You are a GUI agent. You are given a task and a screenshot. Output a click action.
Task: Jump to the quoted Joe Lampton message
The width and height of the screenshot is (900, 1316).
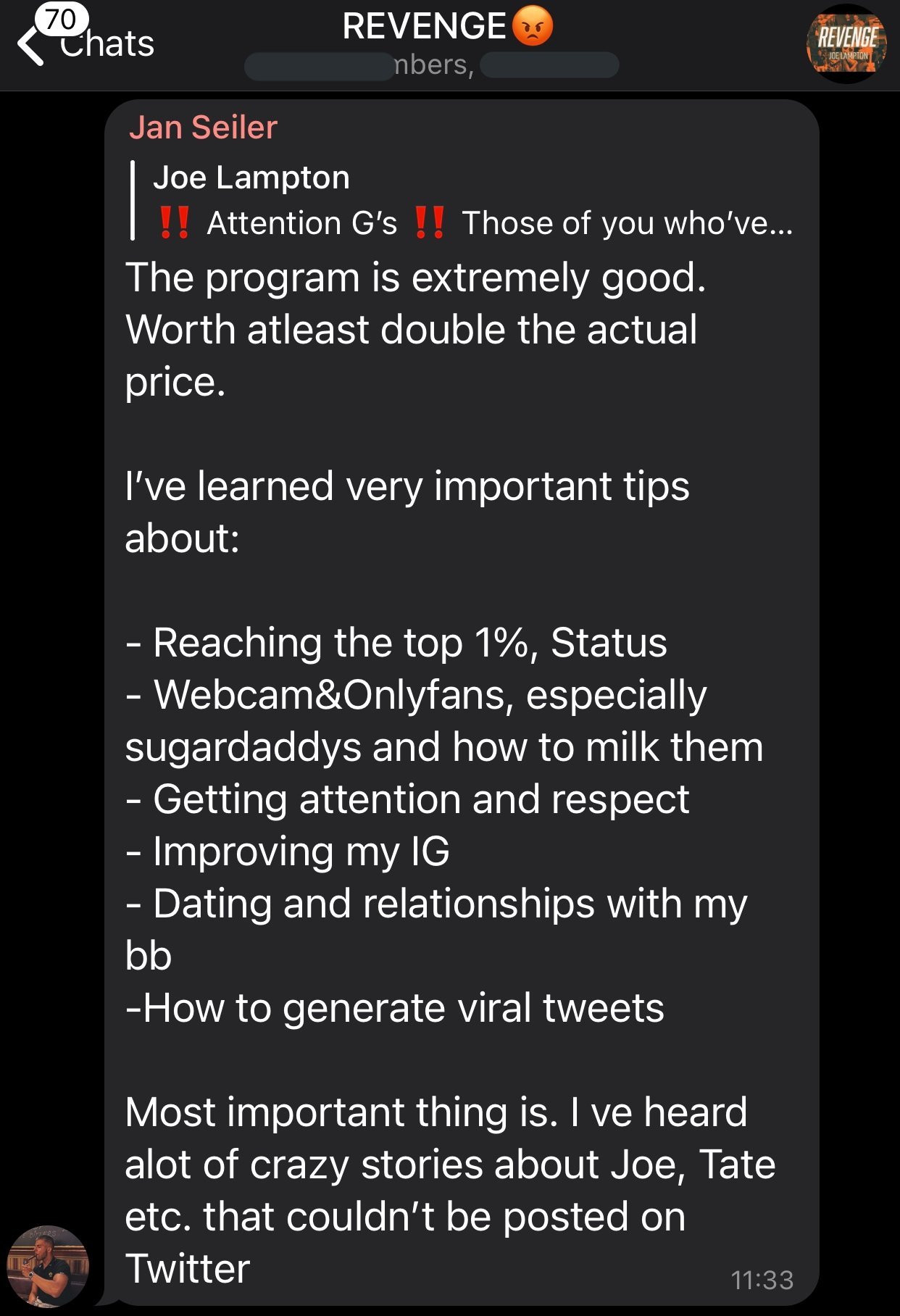(x=464, y=201)
